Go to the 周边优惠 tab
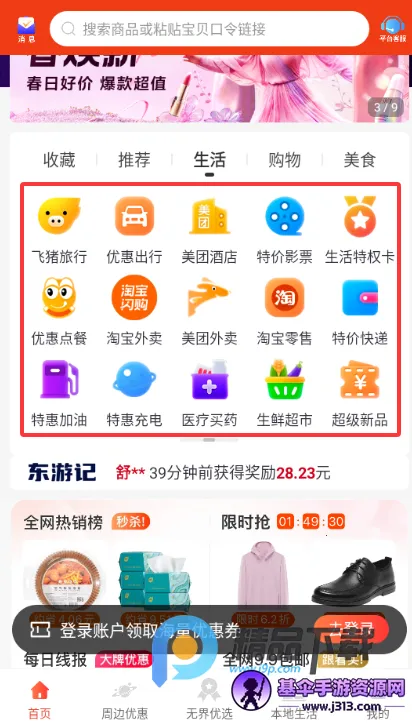Image resolution: width=412 pixels, height=724 pixels. (124, 700)
